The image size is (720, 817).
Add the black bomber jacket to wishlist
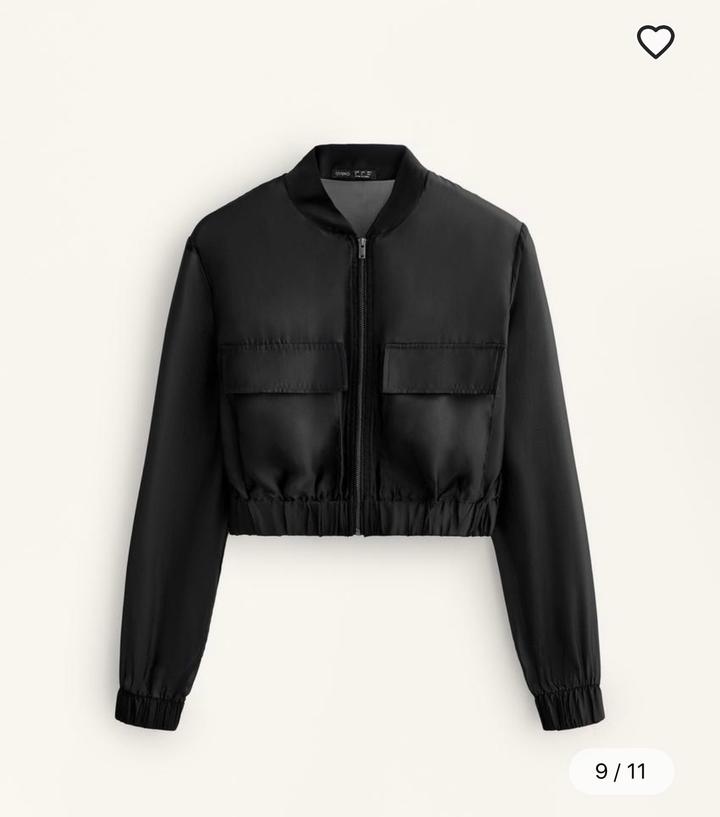tap(656, 42)
